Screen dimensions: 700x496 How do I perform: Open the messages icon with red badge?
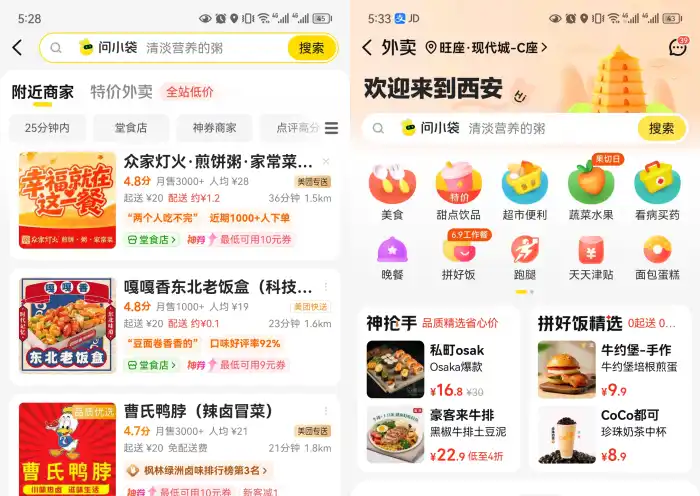[x=677, y=47]
